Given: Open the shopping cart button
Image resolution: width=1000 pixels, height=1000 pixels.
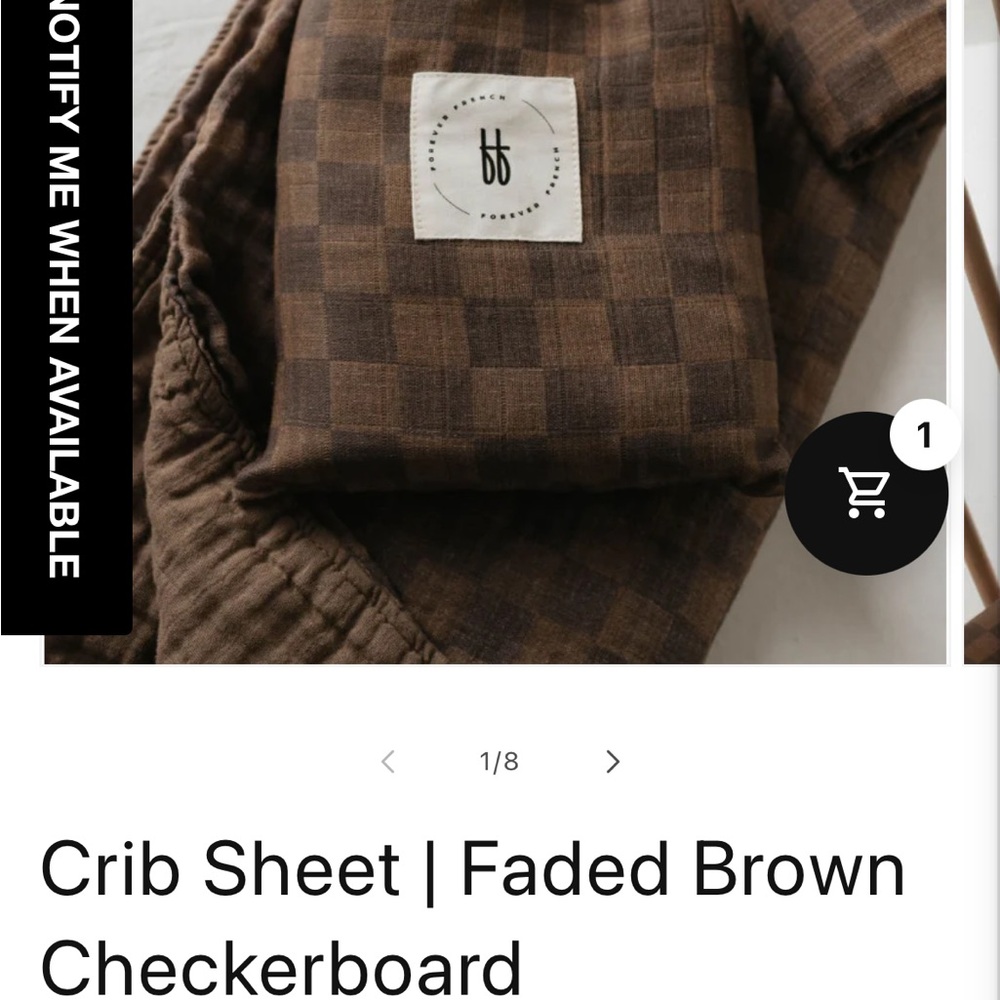Looking at the screenshot, I should point(866,493).
